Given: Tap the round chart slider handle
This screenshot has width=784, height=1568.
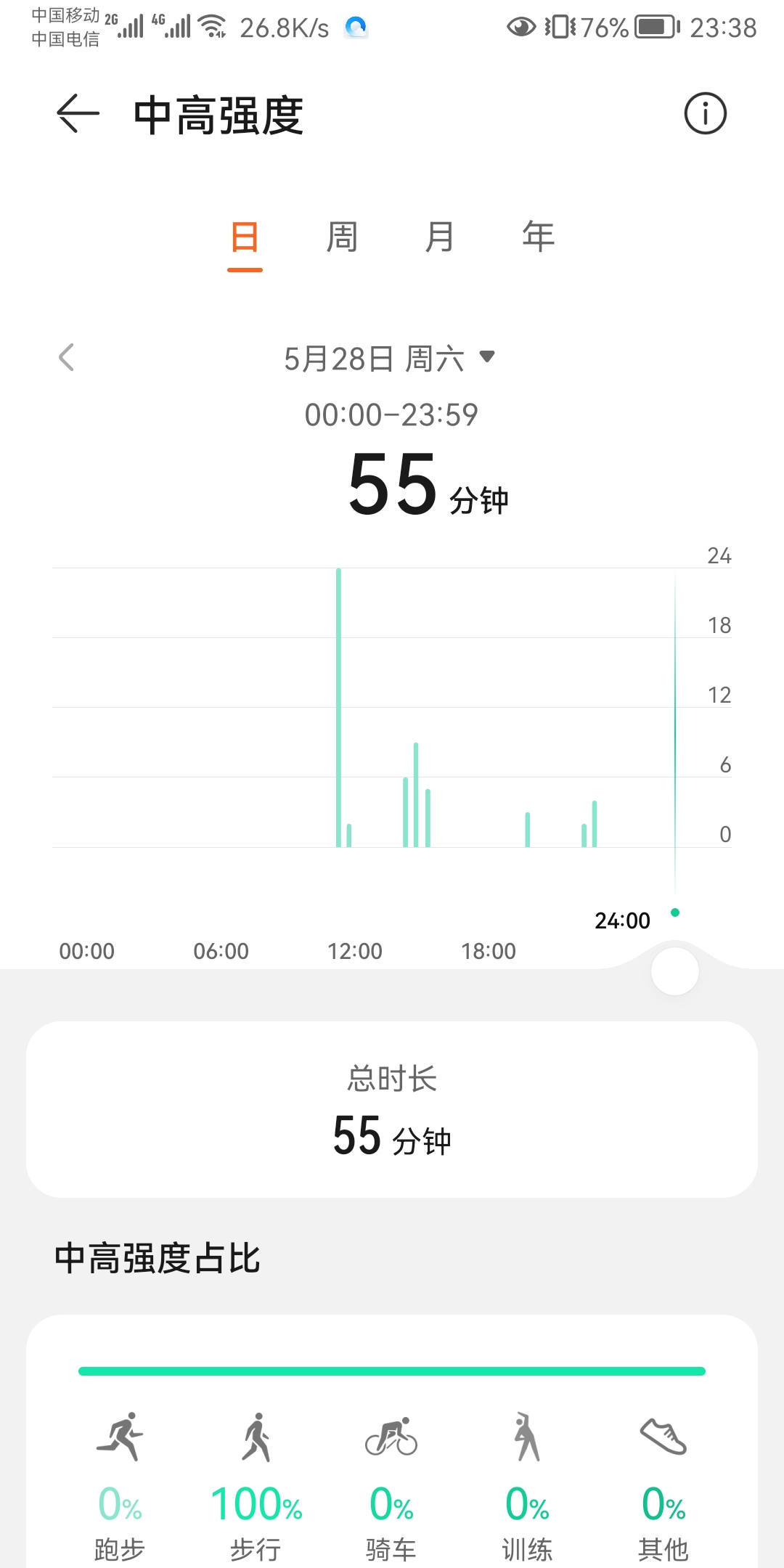Looking at the screenshot, I should click(x=675, y=971).
